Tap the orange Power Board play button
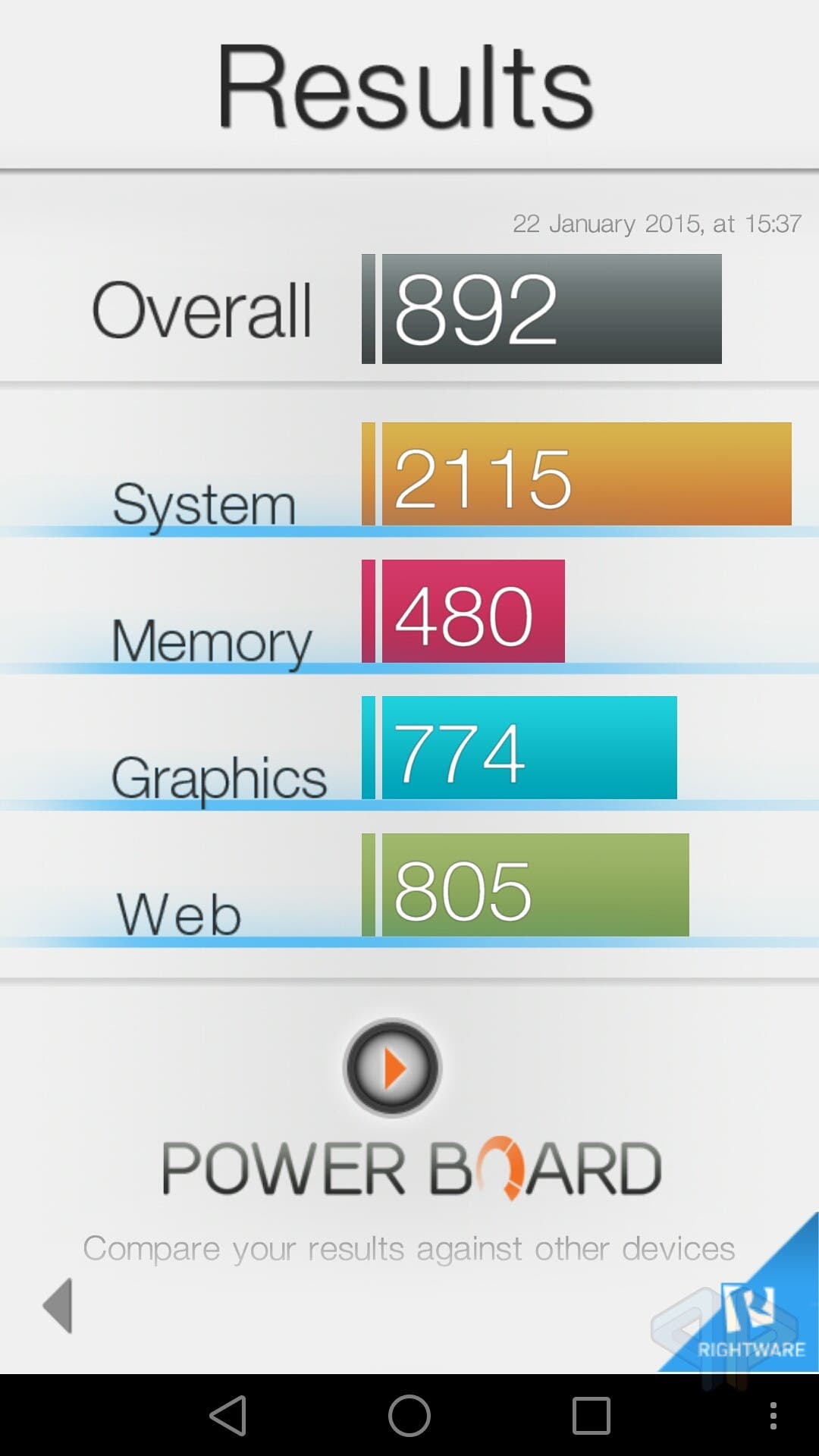This screenshot has height=1456, width=819. (392, 1068)
